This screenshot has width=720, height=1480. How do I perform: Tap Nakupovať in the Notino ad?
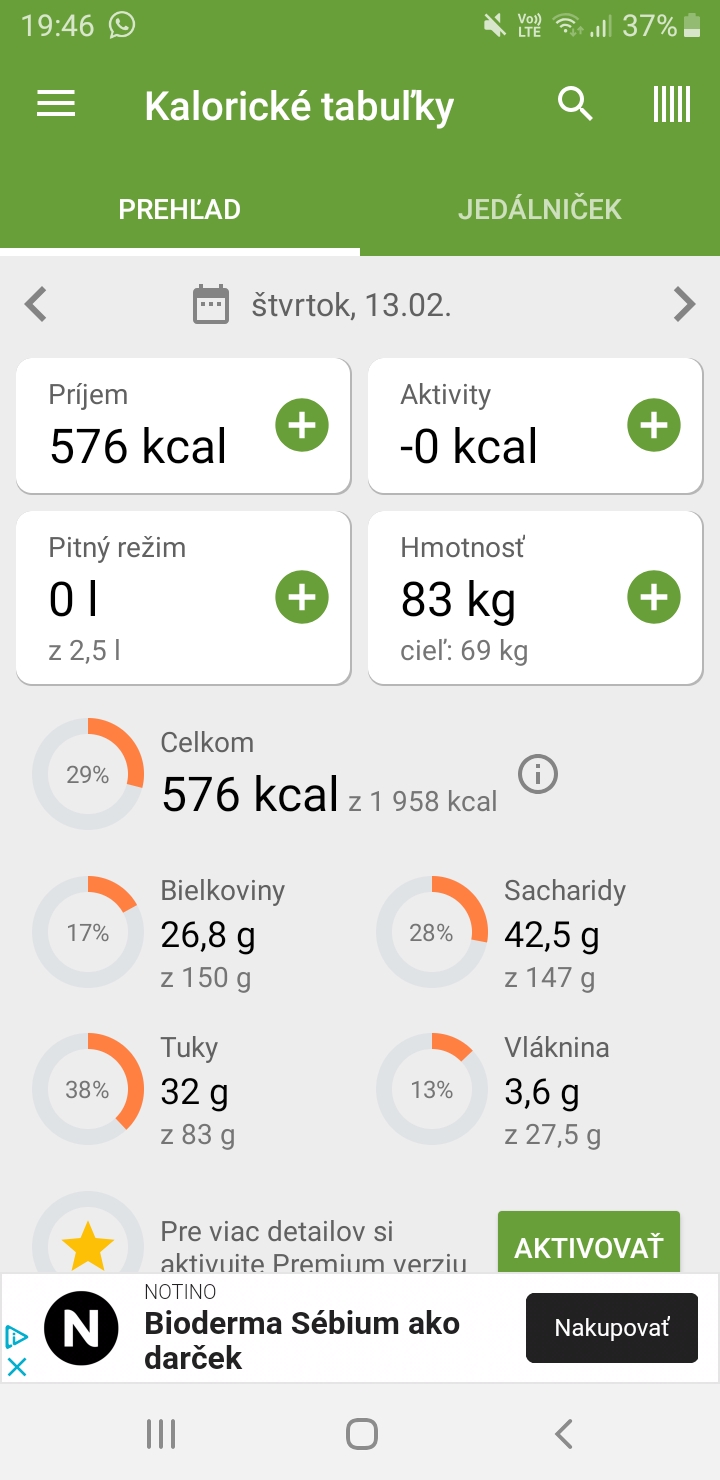pos(612,1328)
